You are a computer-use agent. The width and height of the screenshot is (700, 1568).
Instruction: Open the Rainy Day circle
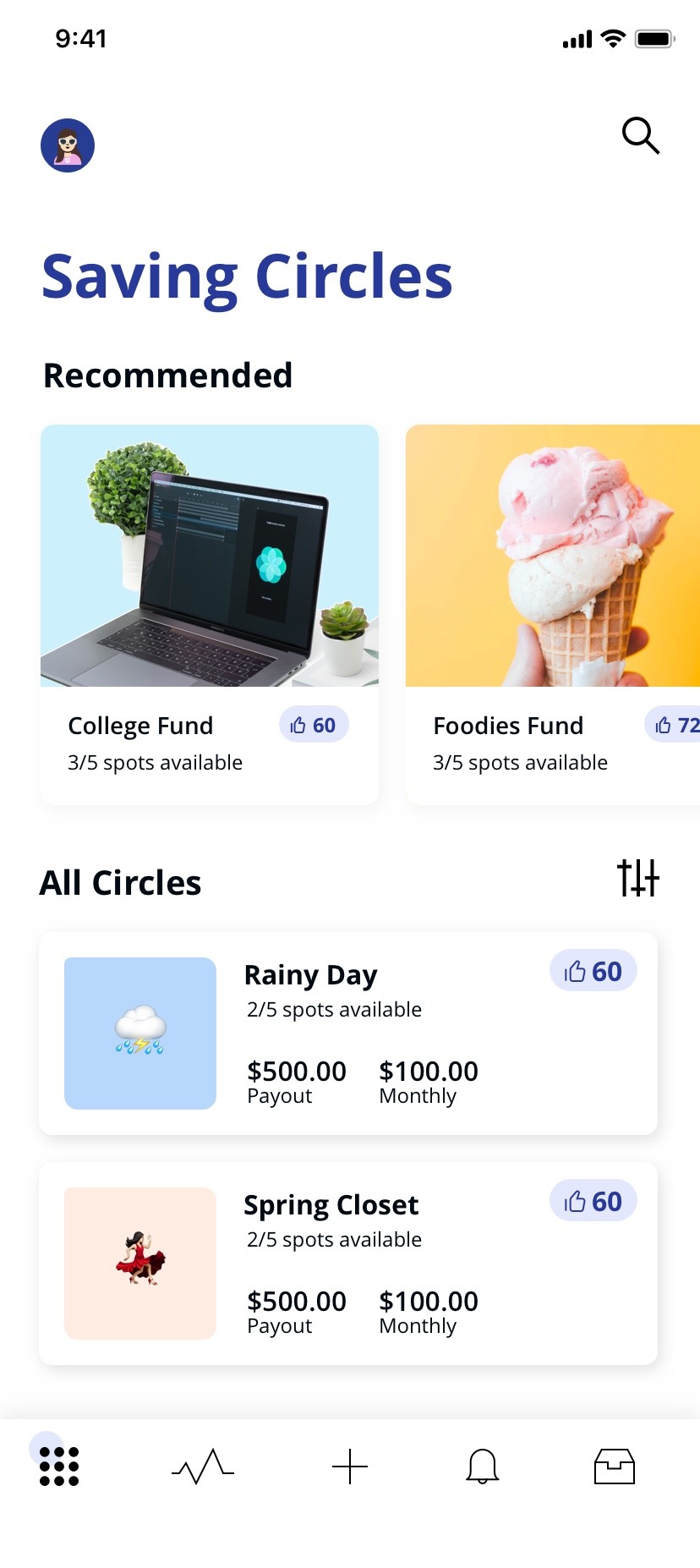point(348,1033)
